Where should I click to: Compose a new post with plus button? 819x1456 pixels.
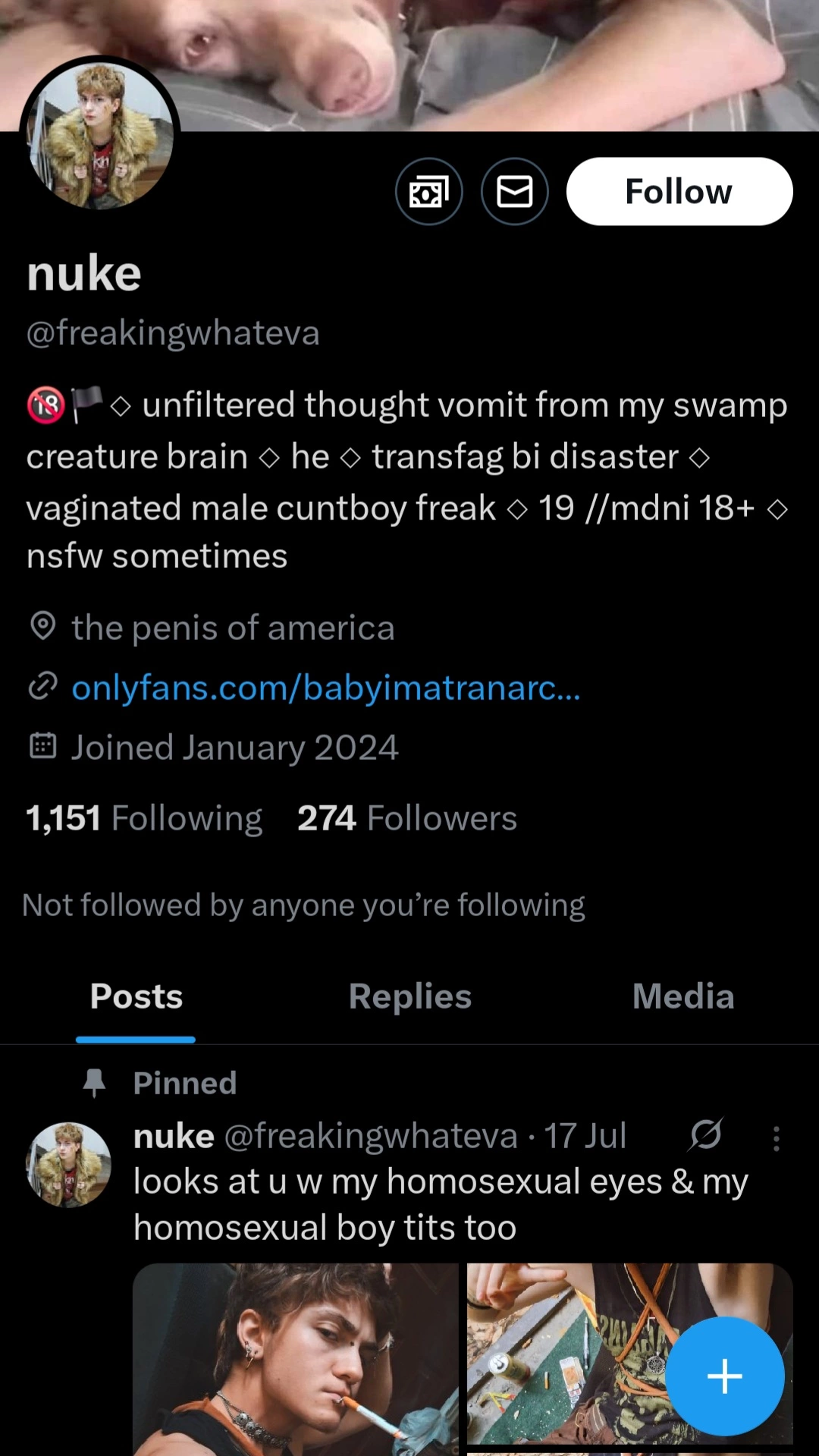click(x=725, y=1376)
